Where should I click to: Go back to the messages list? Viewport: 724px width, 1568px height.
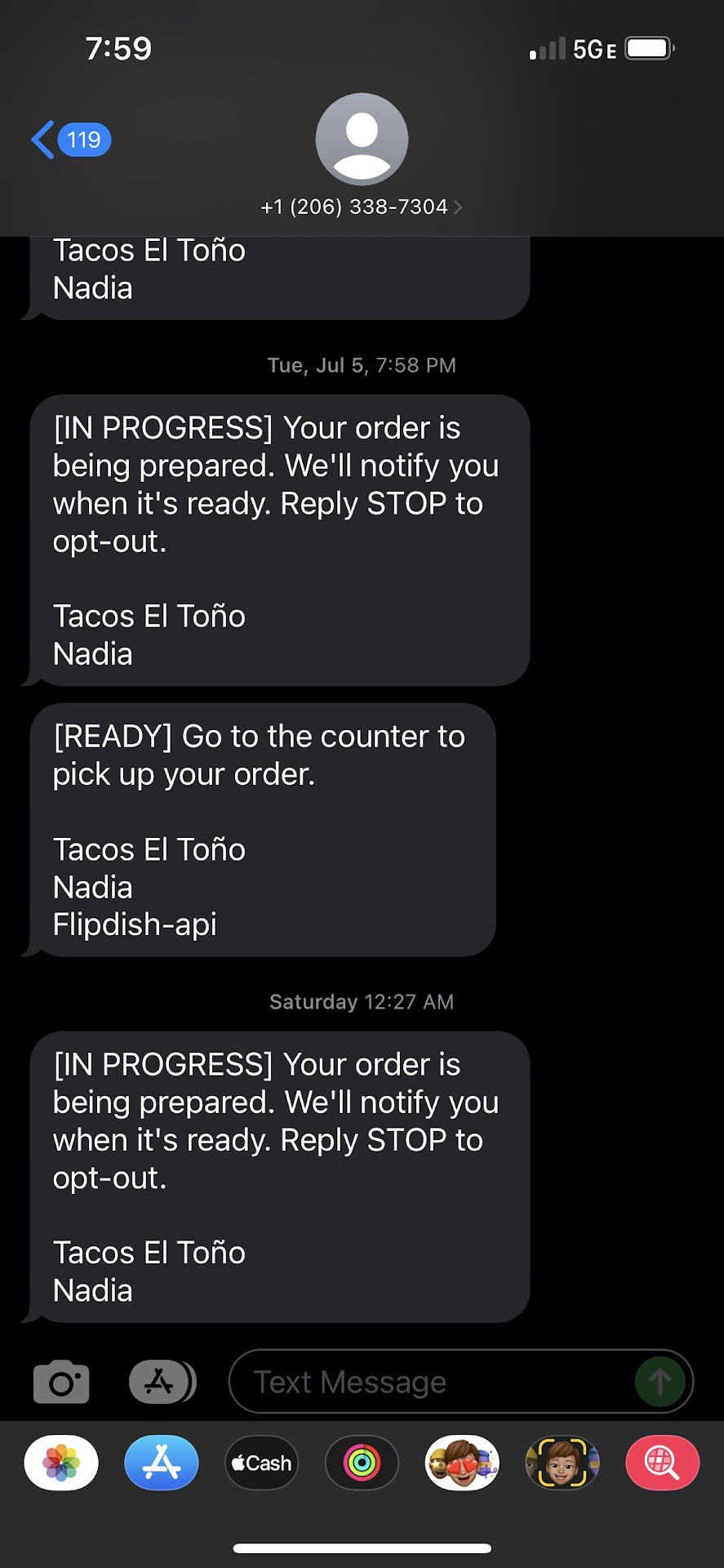pyautogui.click(x=70, y=140)
